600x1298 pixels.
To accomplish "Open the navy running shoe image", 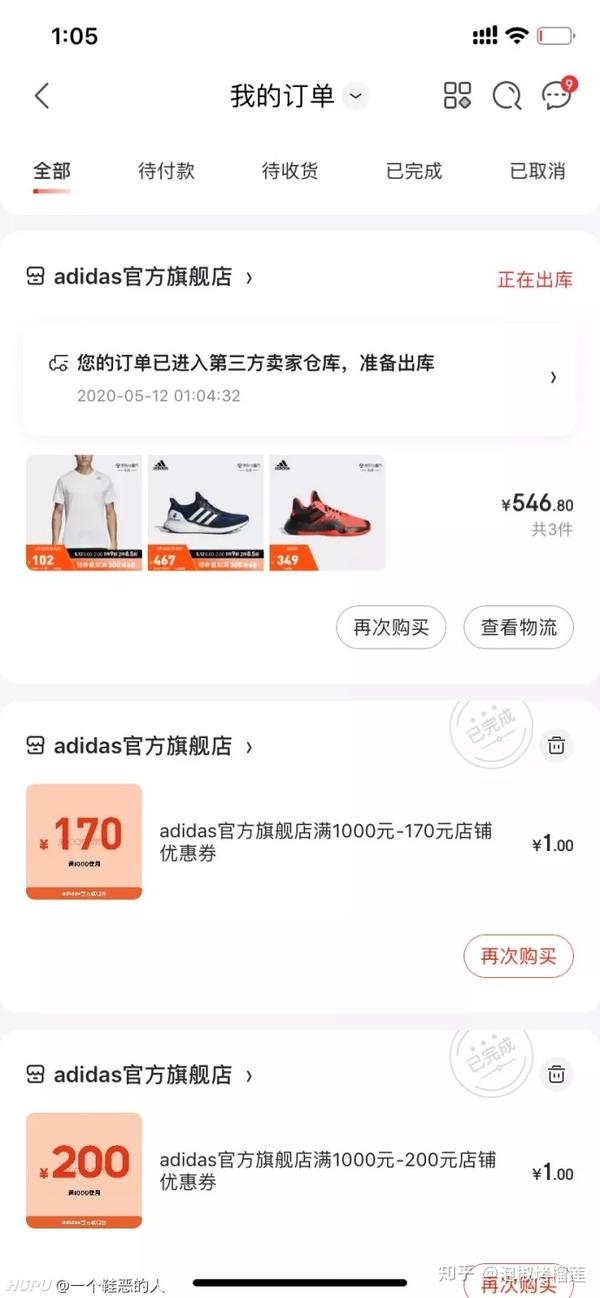I will pyautogui.click(x=206, y=513).
